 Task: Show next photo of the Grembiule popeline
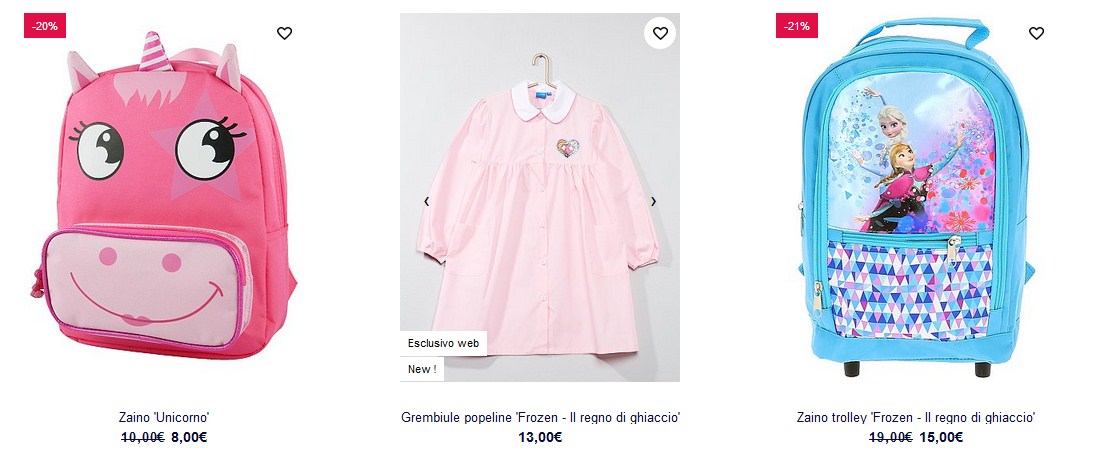pos(653,201)
